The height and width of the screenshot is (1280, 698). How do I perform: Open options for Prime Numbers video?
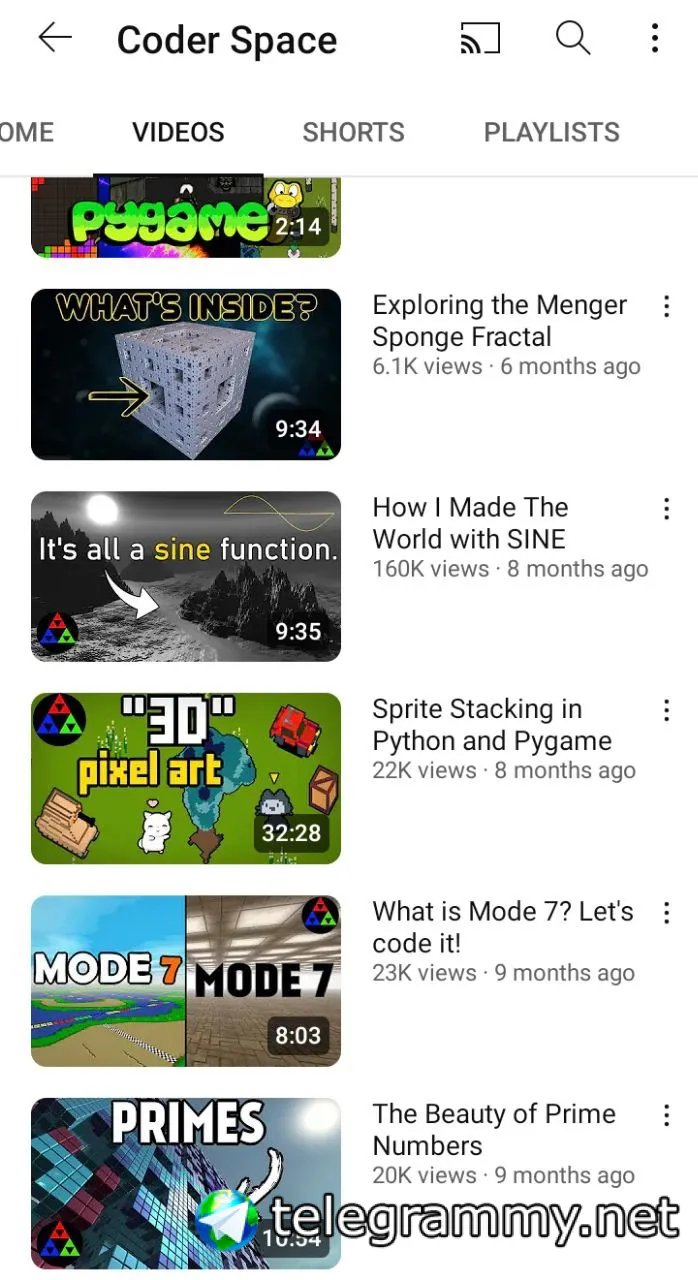tap(666, 1115)
